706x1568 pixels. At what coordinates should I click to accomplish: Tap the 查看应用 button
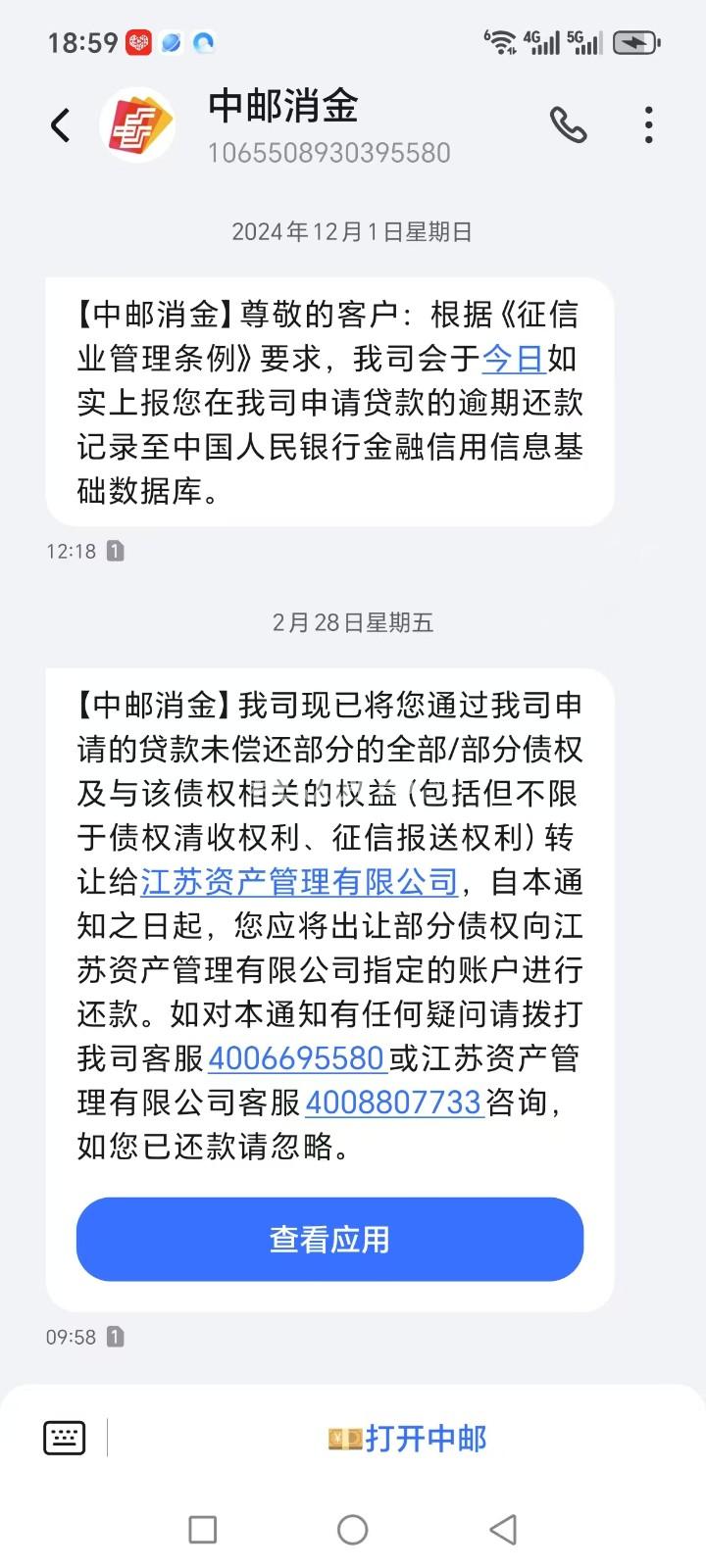coord(329,1239)
